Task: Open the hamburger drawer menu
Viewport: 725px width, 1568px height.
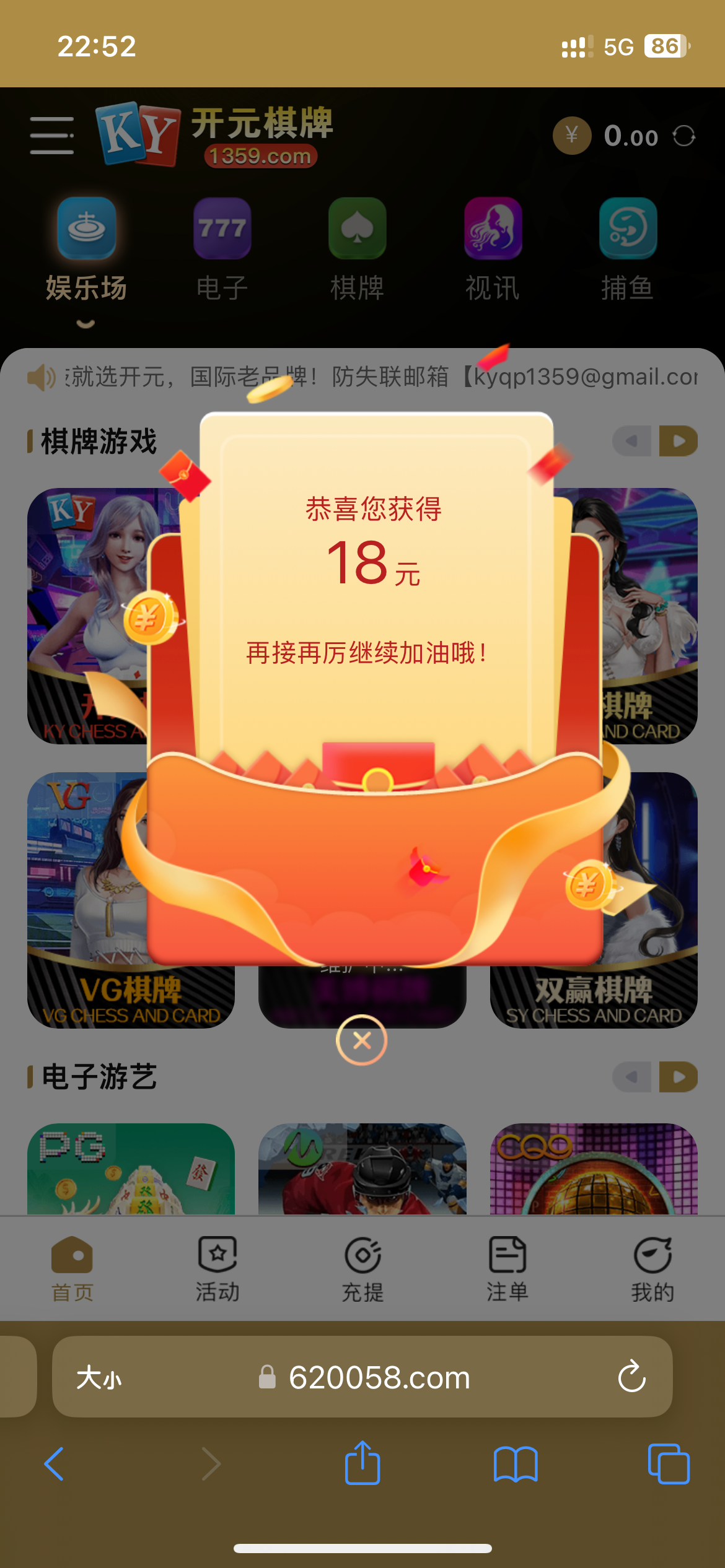Action: point(52,136)
